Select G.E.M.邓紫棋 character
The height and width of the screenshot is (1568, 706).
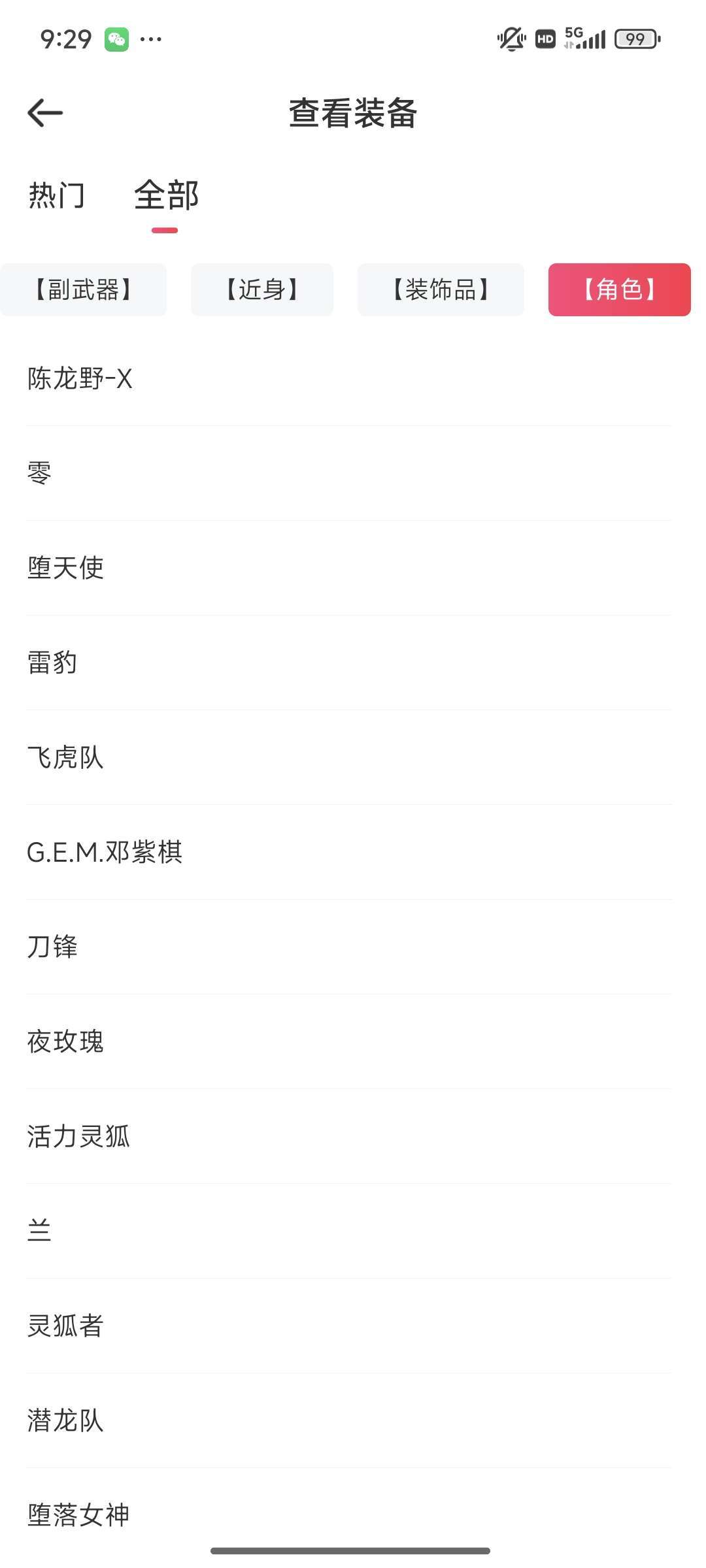[x=349, y=852]
